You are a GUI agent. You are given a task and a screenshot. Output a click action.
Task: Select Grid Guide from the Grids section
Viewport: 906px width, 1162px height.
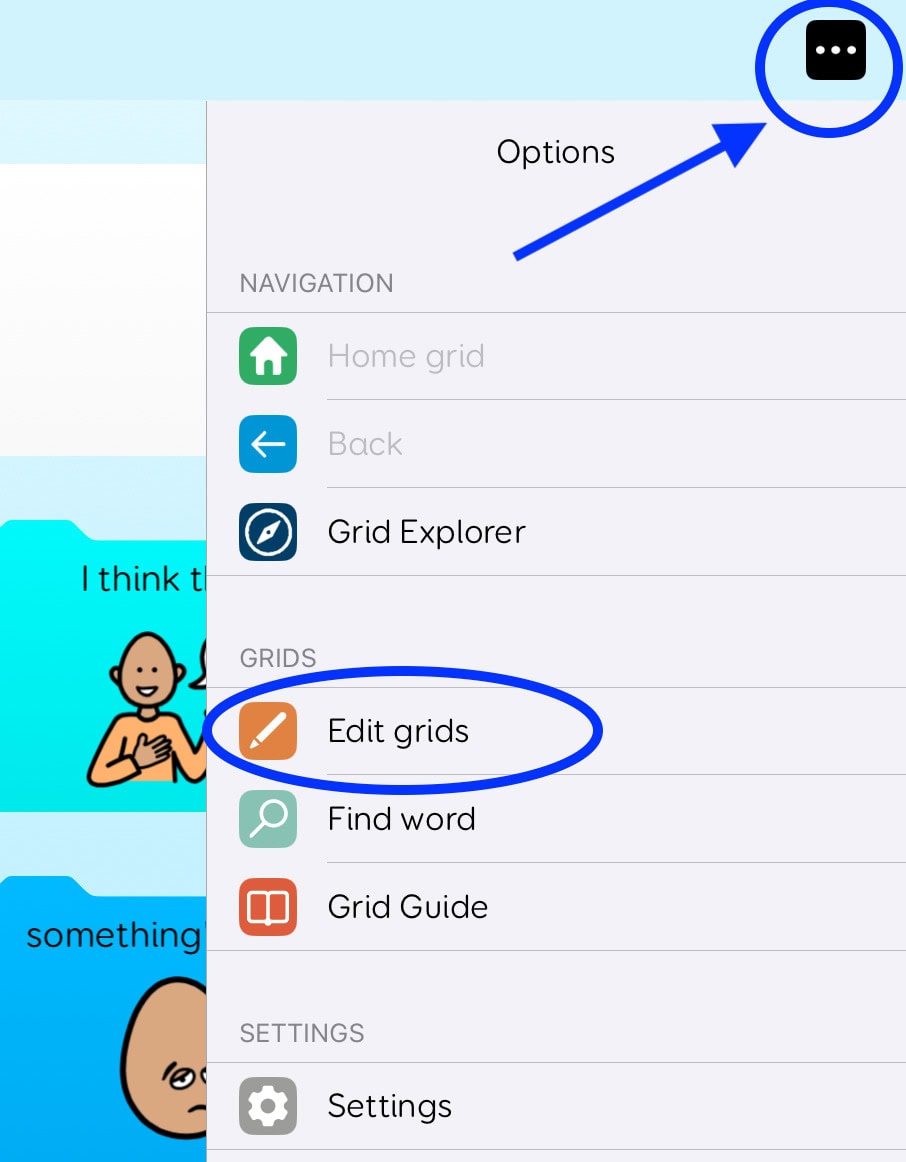pos(408,907)
